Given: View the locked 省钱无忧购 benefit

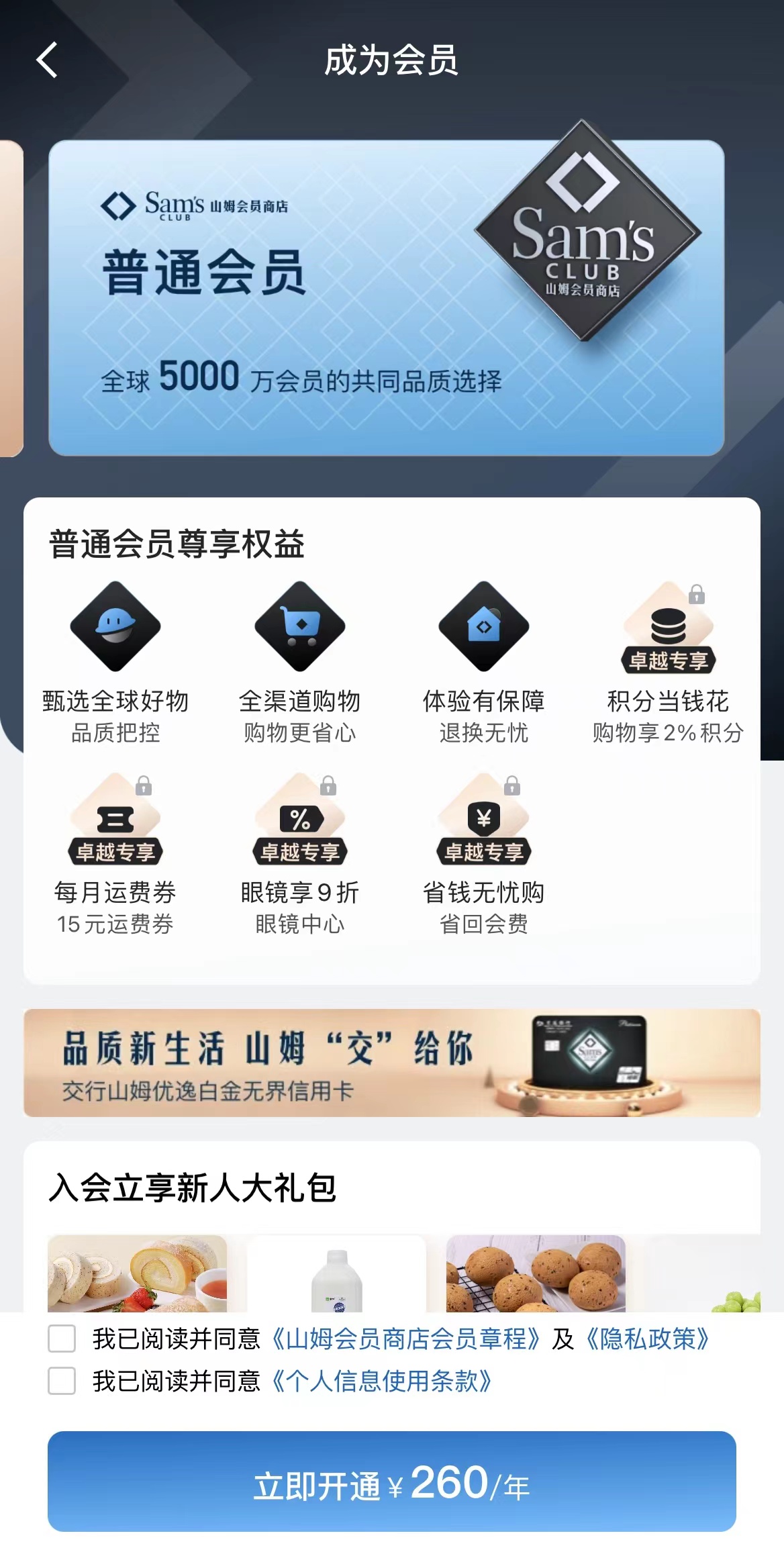Looking at the screenshot, I should click(x=483, y=853).
